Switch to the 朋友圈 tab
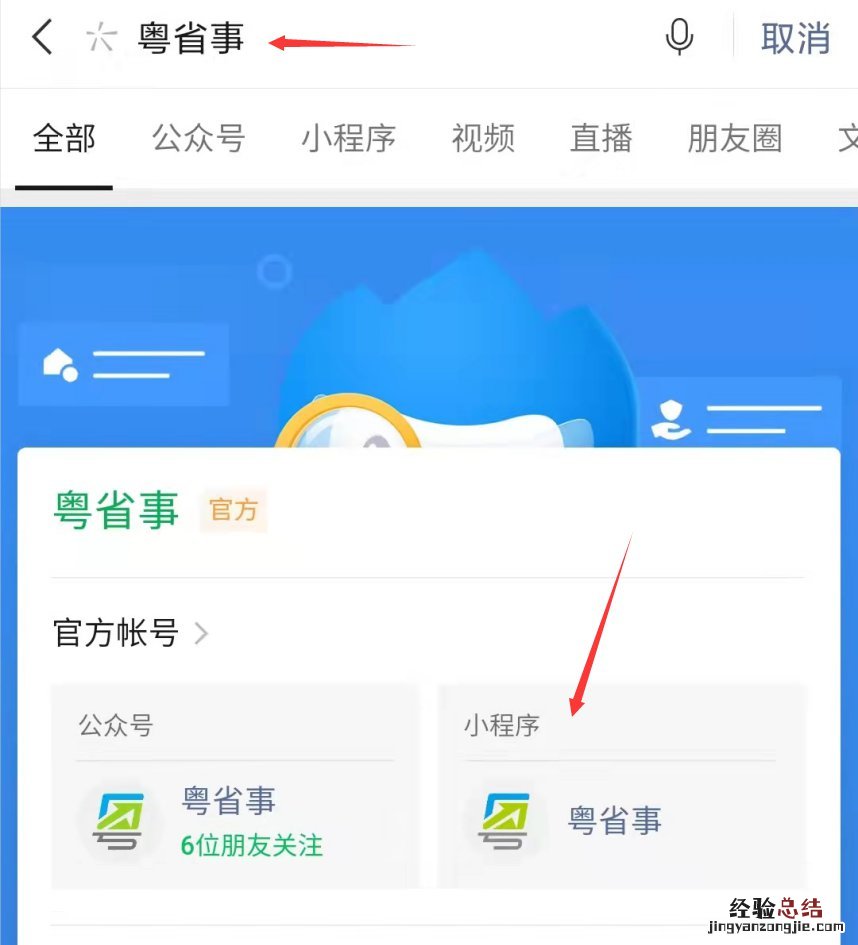The height and width of the screenshot is (945, 858). pyautogui.click(x=734, y=139)
